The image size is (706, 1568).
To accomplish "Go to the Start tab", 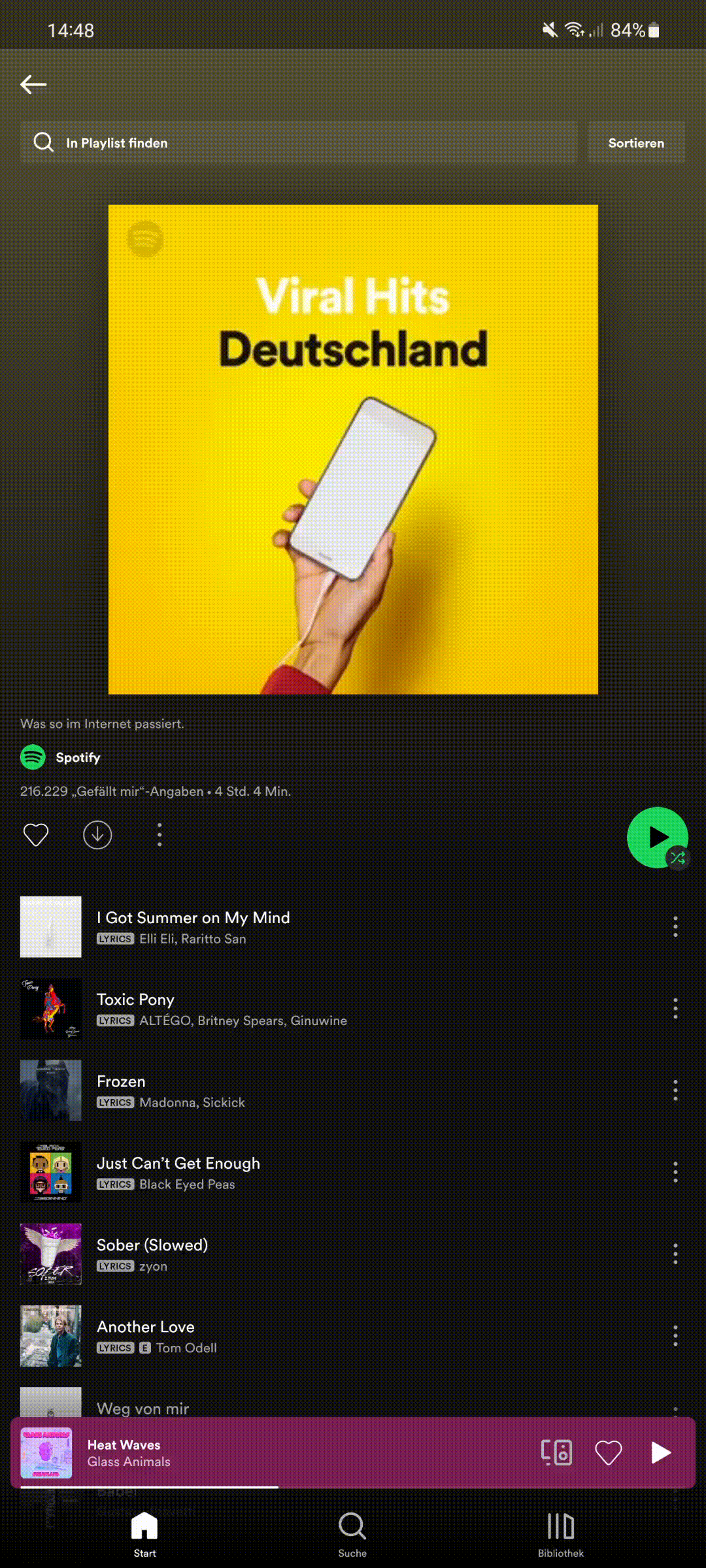I will (x=144, y=1534).
